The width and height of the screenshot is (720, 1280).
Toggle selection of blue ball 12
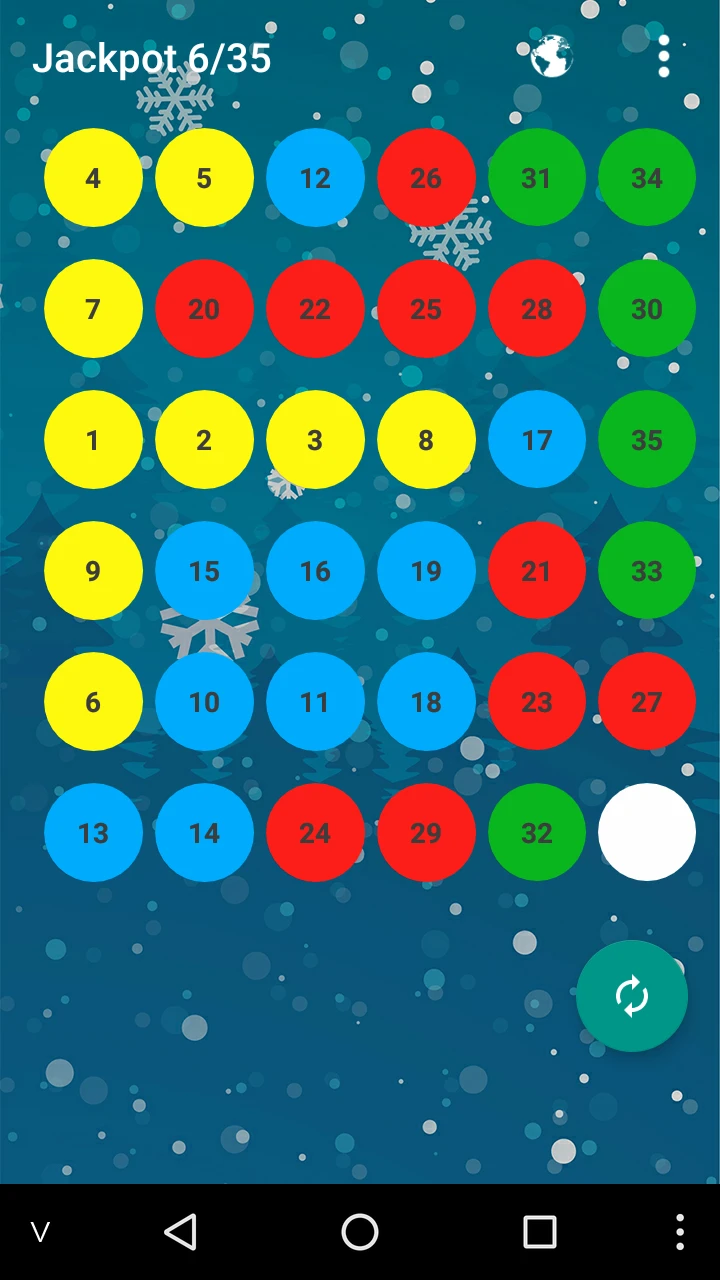click(315, 179)
